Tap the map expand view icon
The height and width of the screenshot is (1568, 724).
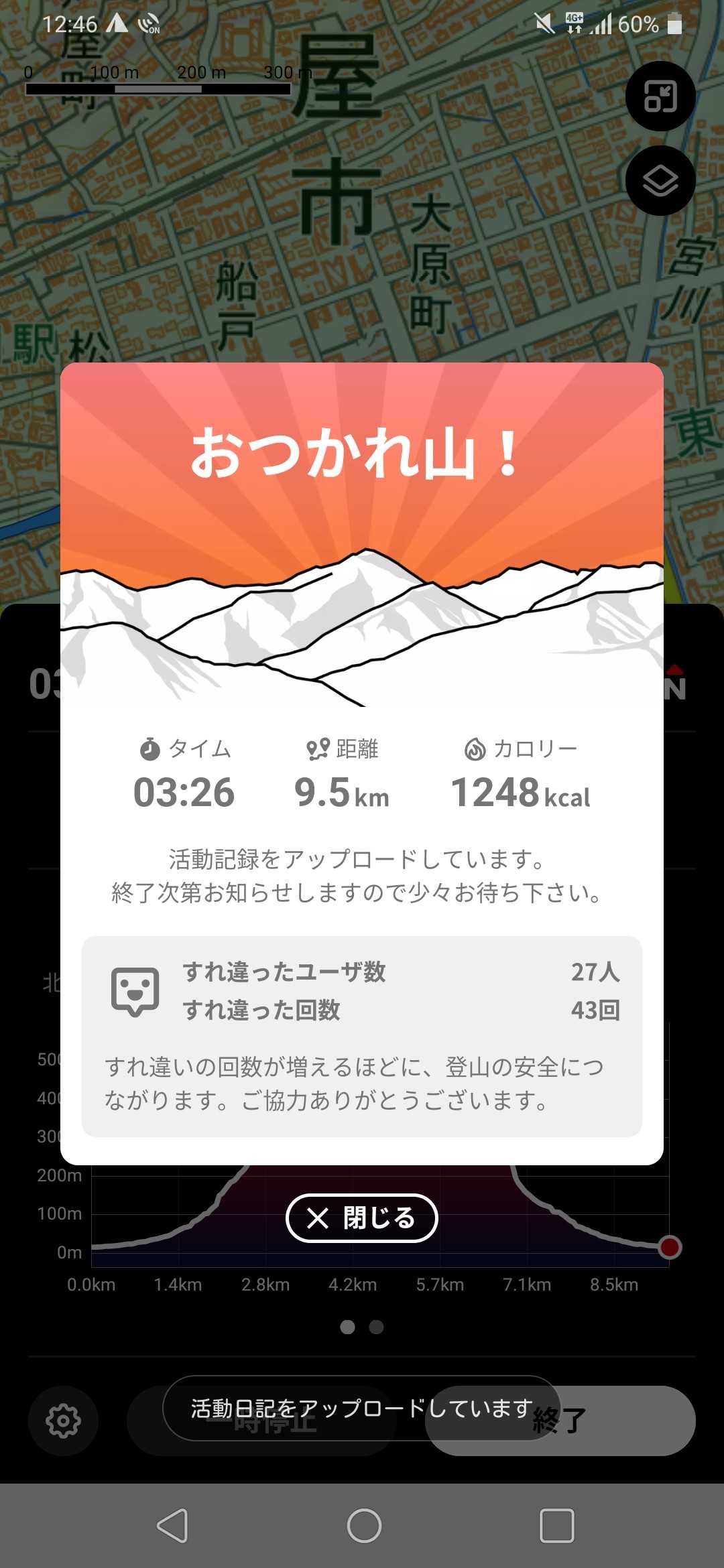(x=660, y=96)
